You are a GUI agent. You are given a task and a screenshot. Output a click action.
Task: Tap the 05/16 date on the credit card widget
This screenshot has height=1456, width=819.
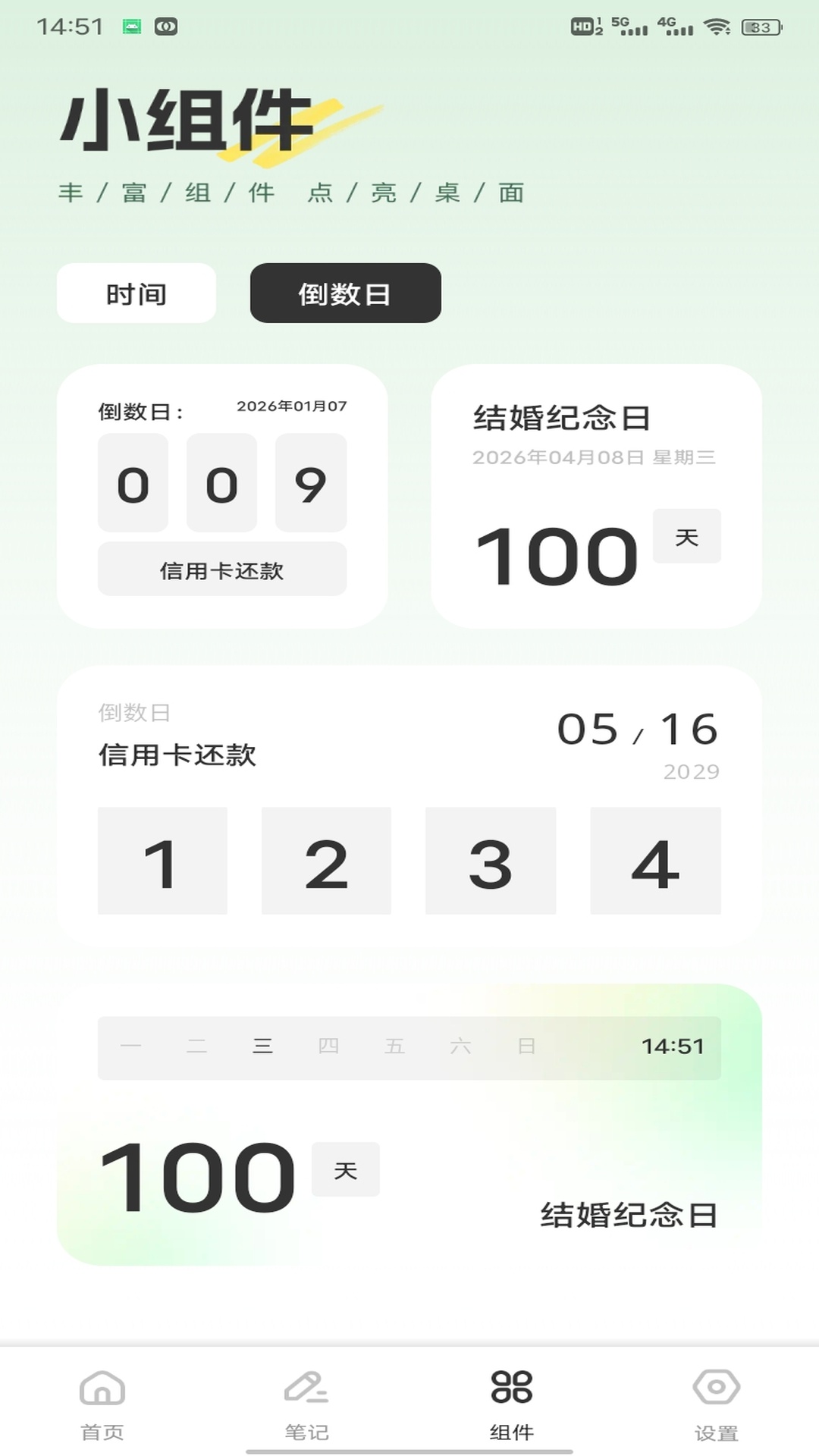(x=637, y=730)
